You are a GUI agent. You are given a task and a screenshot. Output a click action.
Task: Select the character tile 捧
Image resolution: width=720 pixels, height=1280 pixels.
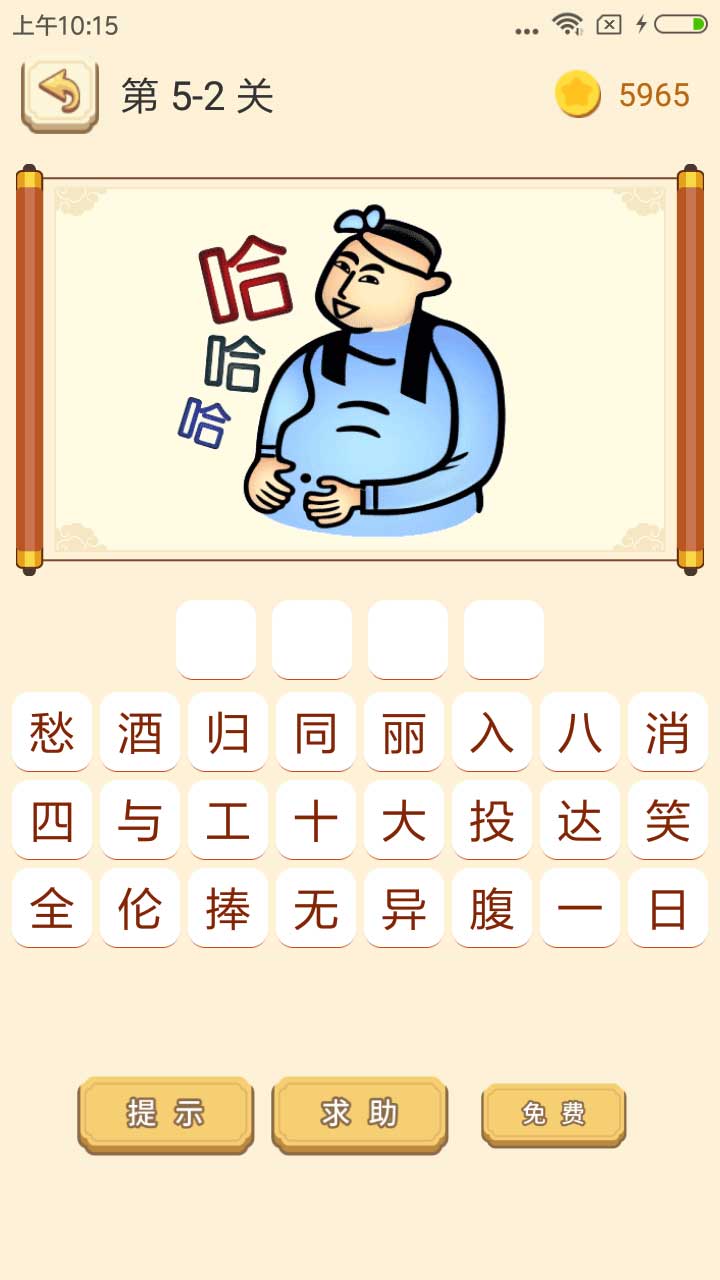click(x=227, y=908)
